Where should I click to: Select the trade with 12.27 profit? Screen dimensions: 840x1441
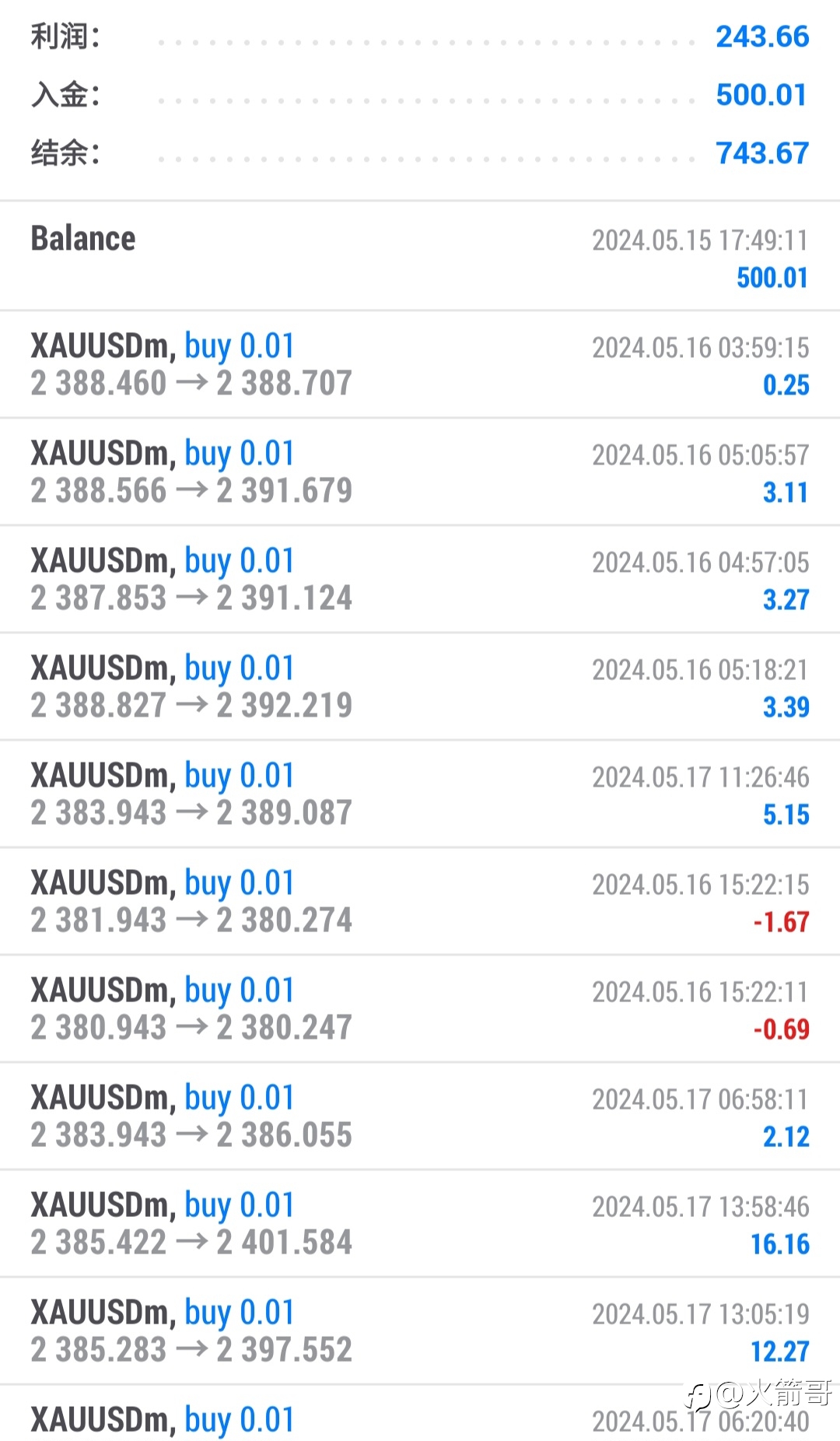tap(420, 1331)
